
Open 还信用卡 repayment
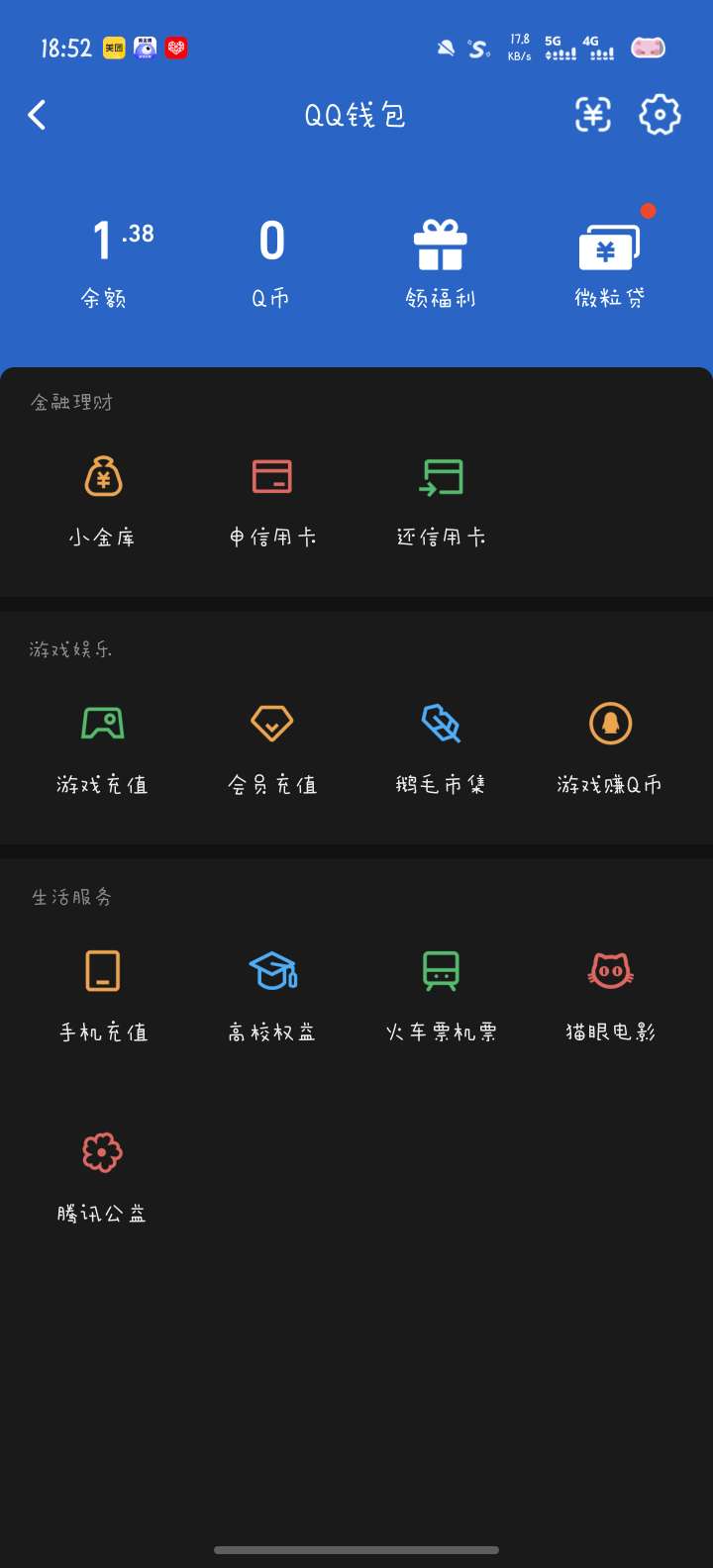(x=441, y=501)
